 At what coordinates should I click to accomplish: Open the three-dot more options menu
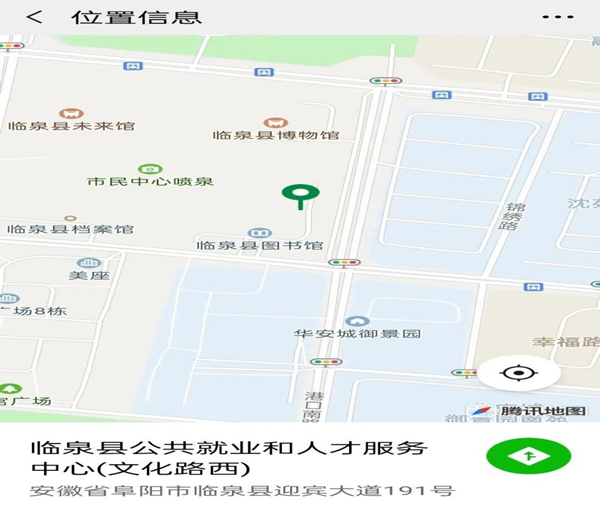(x=557, y=17)
